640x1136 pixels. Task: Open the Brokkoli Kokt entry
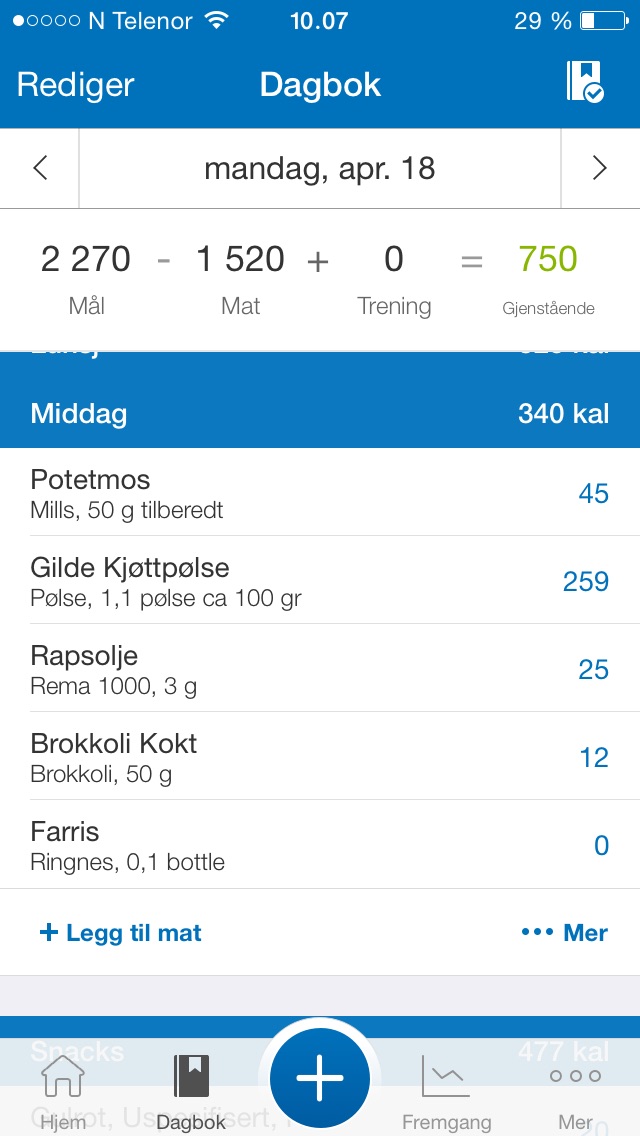[320, 756]
